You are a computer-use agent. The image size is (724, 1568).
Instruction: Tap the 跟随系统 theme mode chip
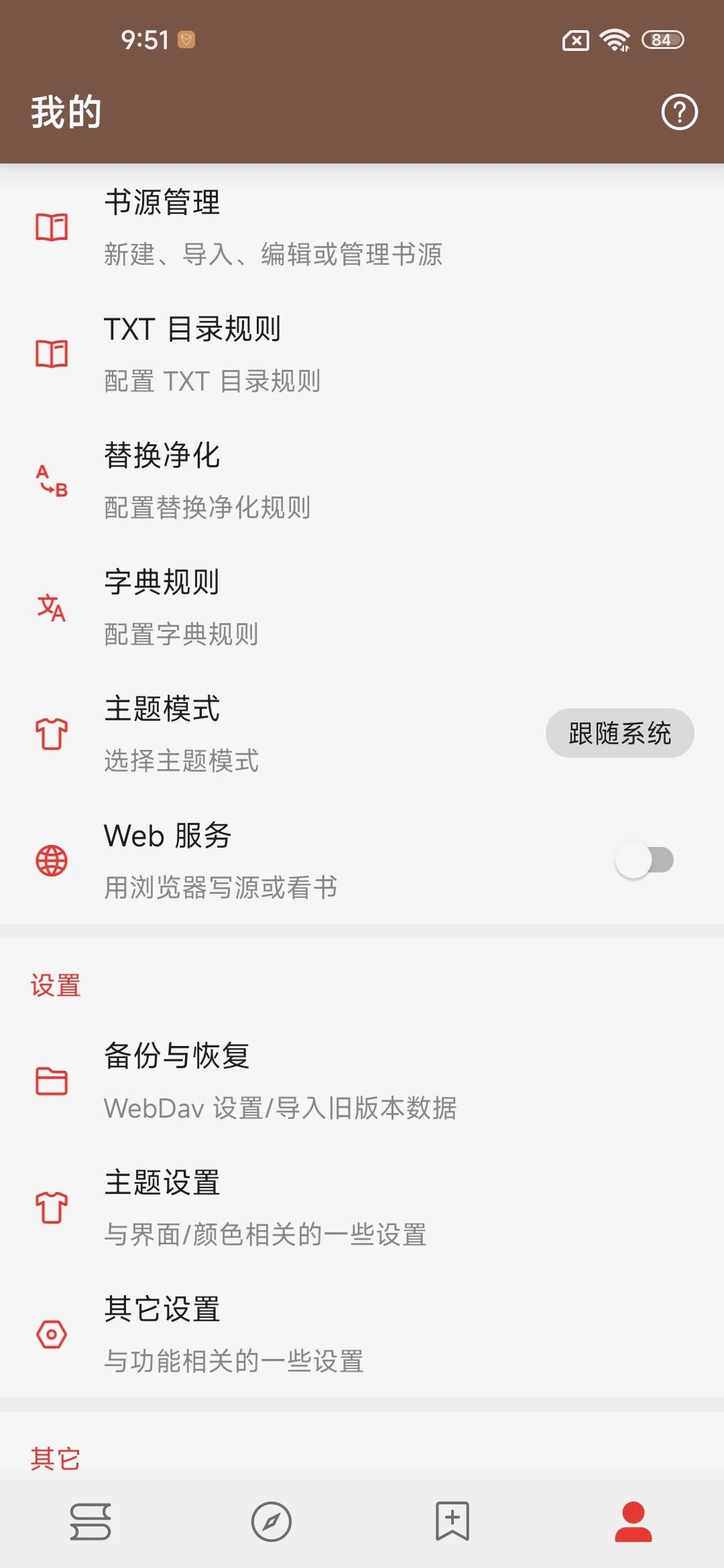[619, 733]
